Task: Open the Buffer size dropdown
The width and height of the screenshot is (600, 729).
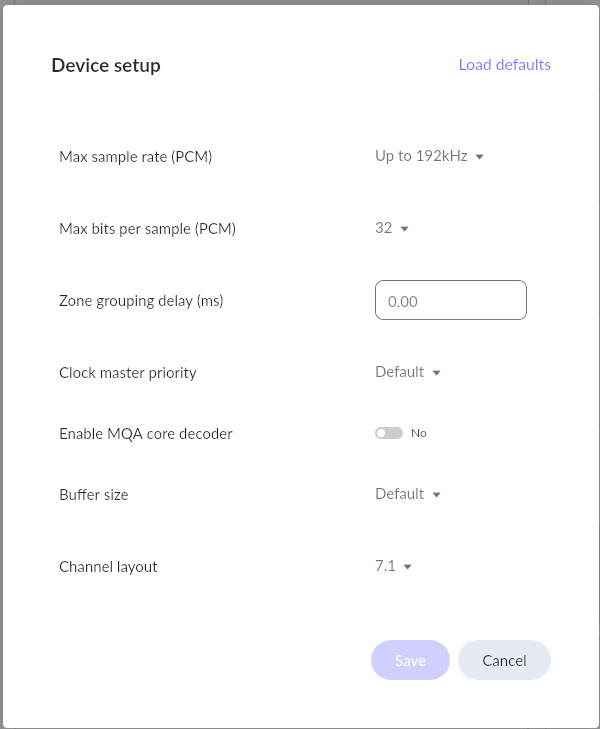Action: pos(408,494)
